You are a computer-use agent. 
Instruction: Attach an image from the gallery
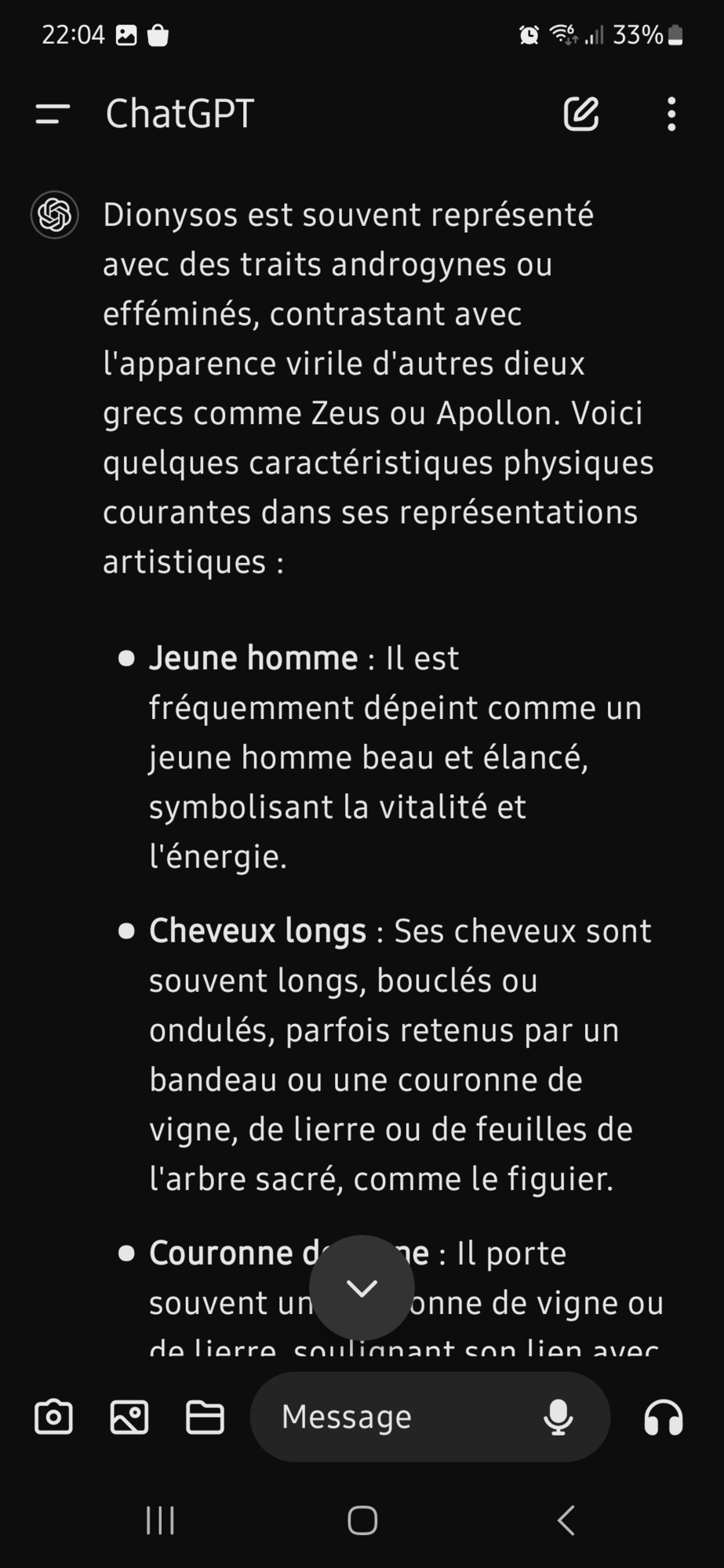coord(129,1417)
